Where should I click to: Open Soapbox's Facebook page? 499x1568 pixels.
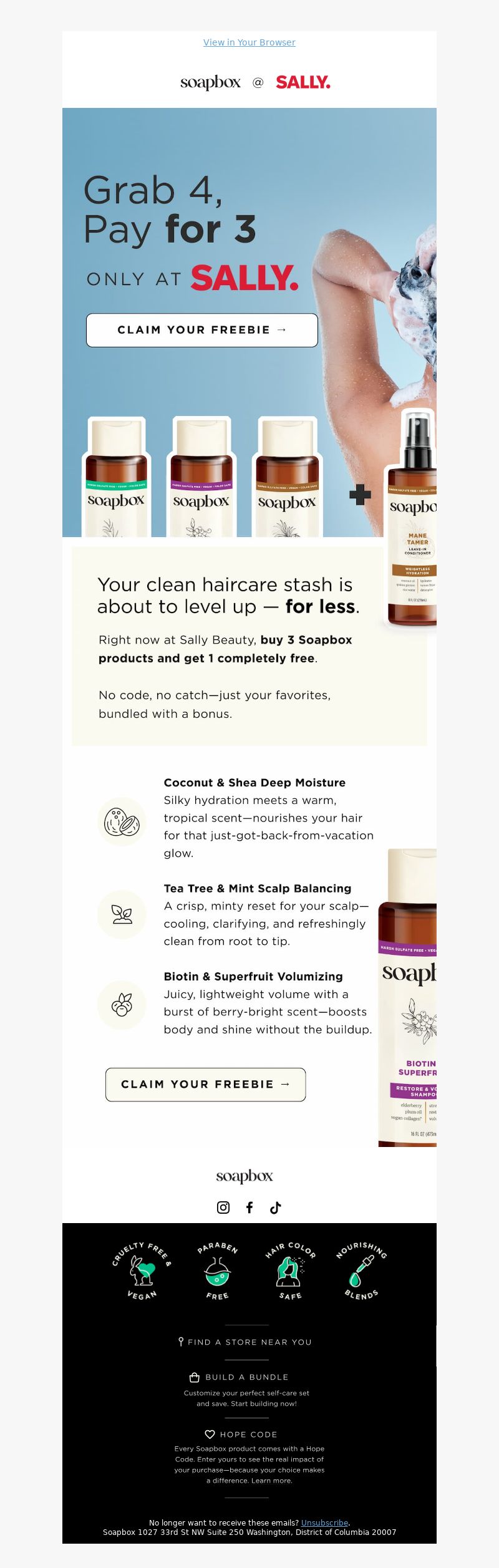(x=249, y=1207)
